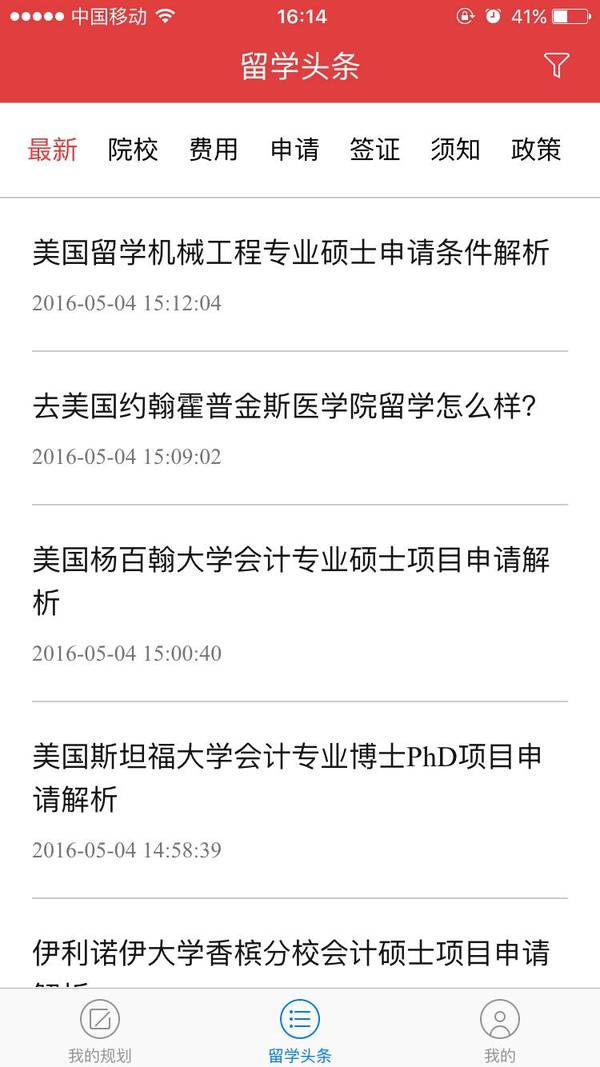This screenshot has height=1067, width=600.
Task: Go to 我的规划 in bottom bar
Action: click(100, 1030)
